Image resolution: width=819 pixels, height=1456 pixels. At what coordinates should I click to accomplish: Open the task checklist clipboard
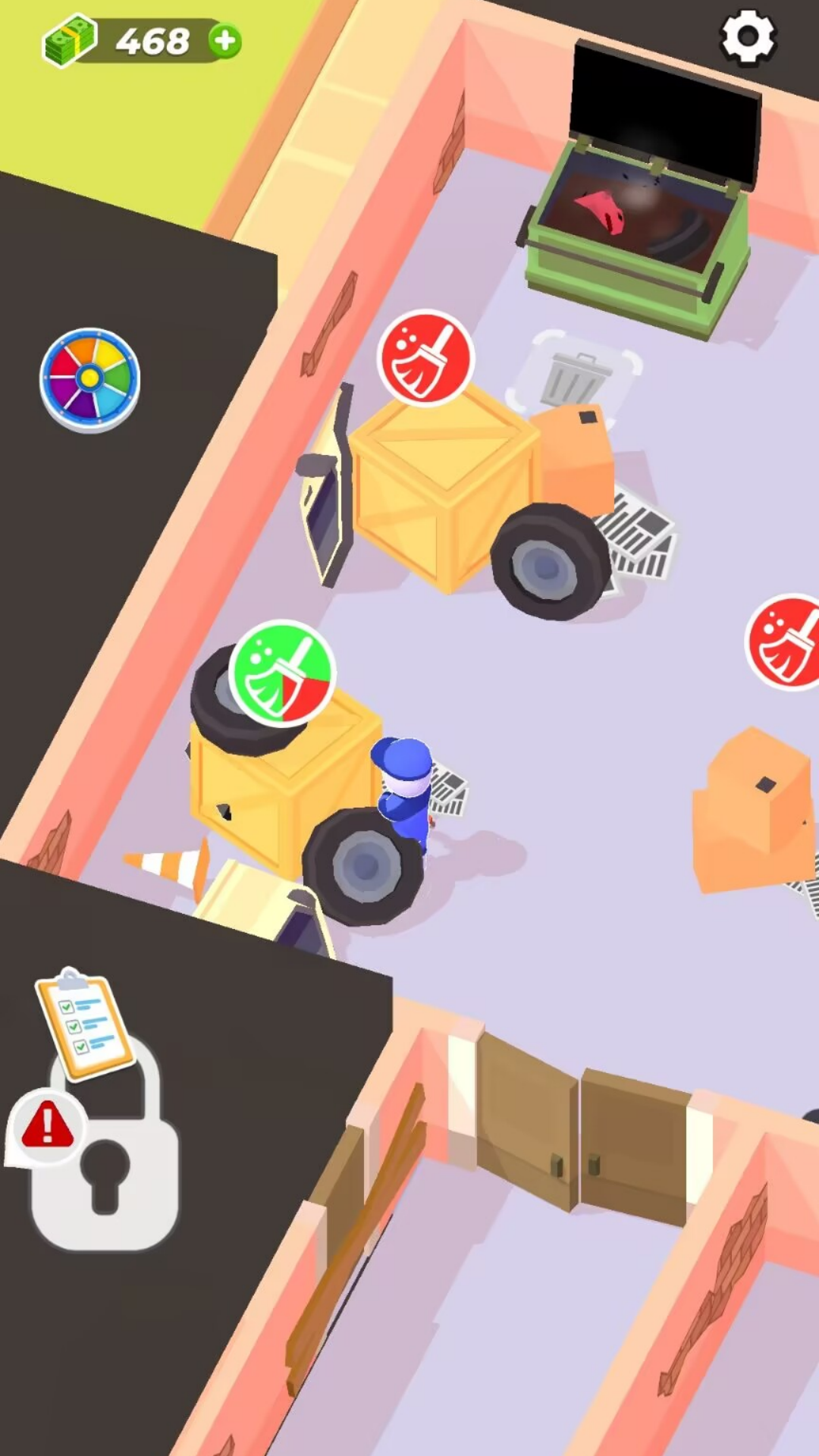pos(85,1023)
